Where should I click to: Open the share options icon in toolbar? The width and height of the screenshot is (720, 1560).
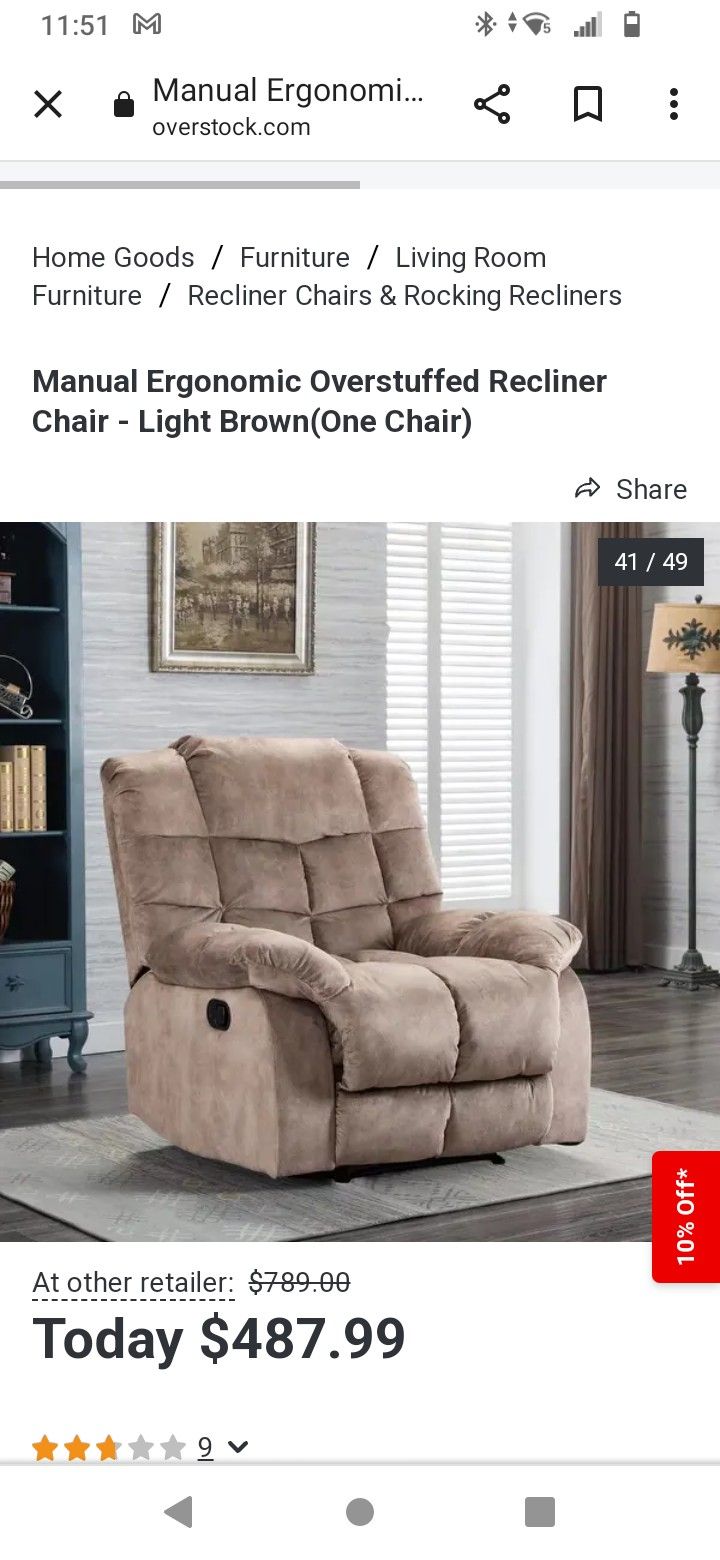[x=493, y=103]
